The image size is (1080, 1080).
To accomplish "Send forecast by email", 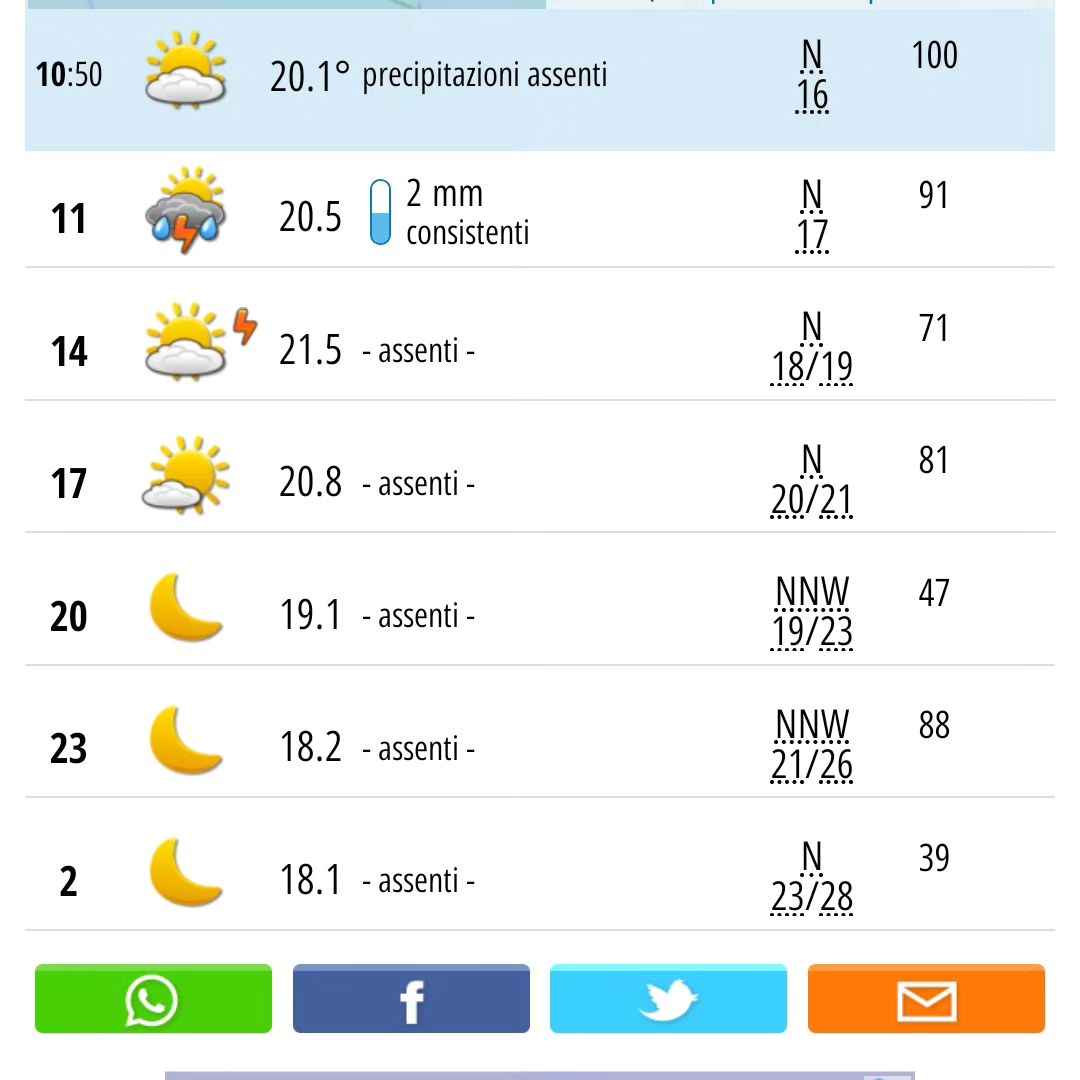I will click(x=926, y=999).
